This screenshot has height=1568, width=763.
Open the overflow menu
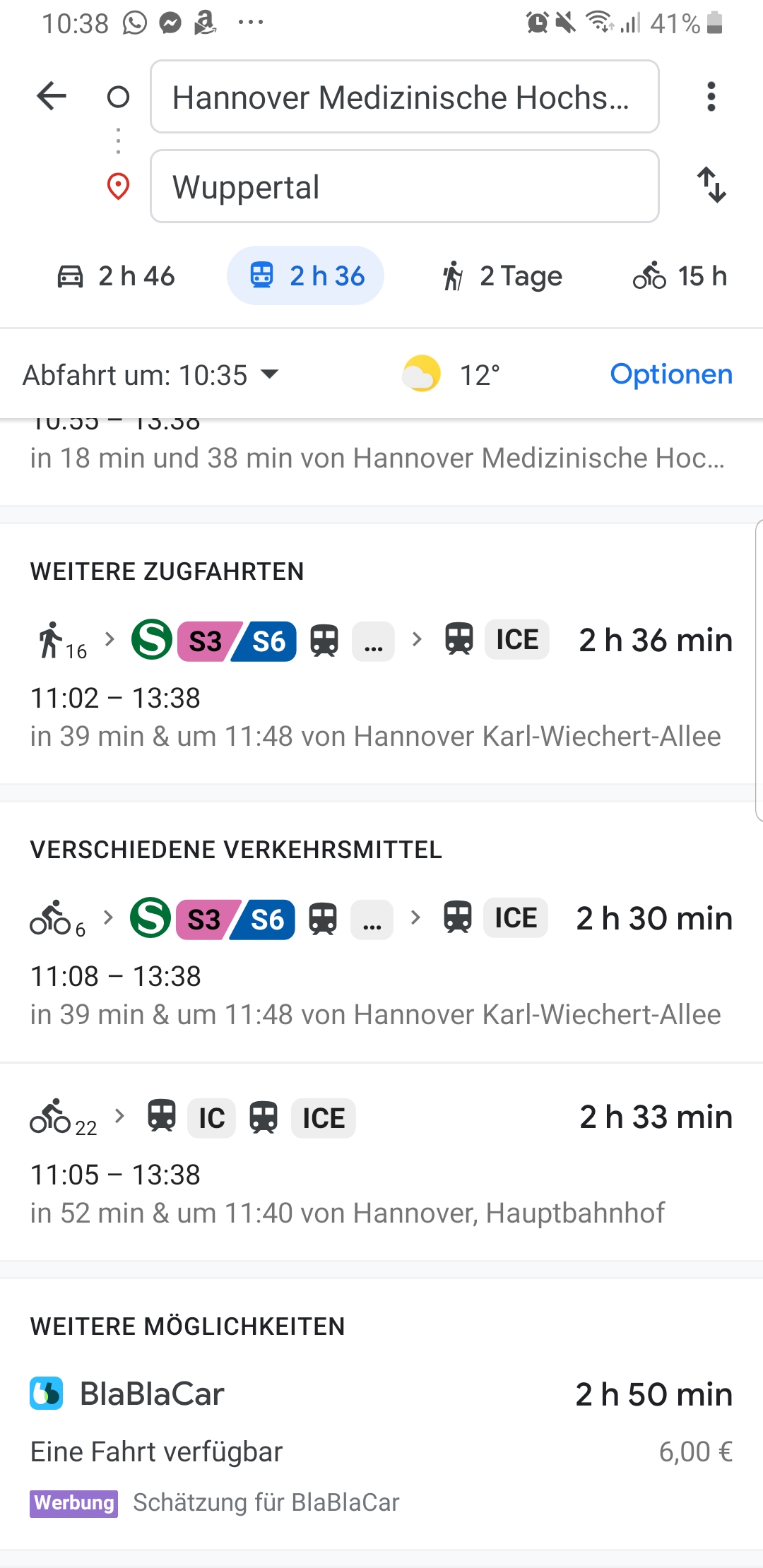point(711,96)
